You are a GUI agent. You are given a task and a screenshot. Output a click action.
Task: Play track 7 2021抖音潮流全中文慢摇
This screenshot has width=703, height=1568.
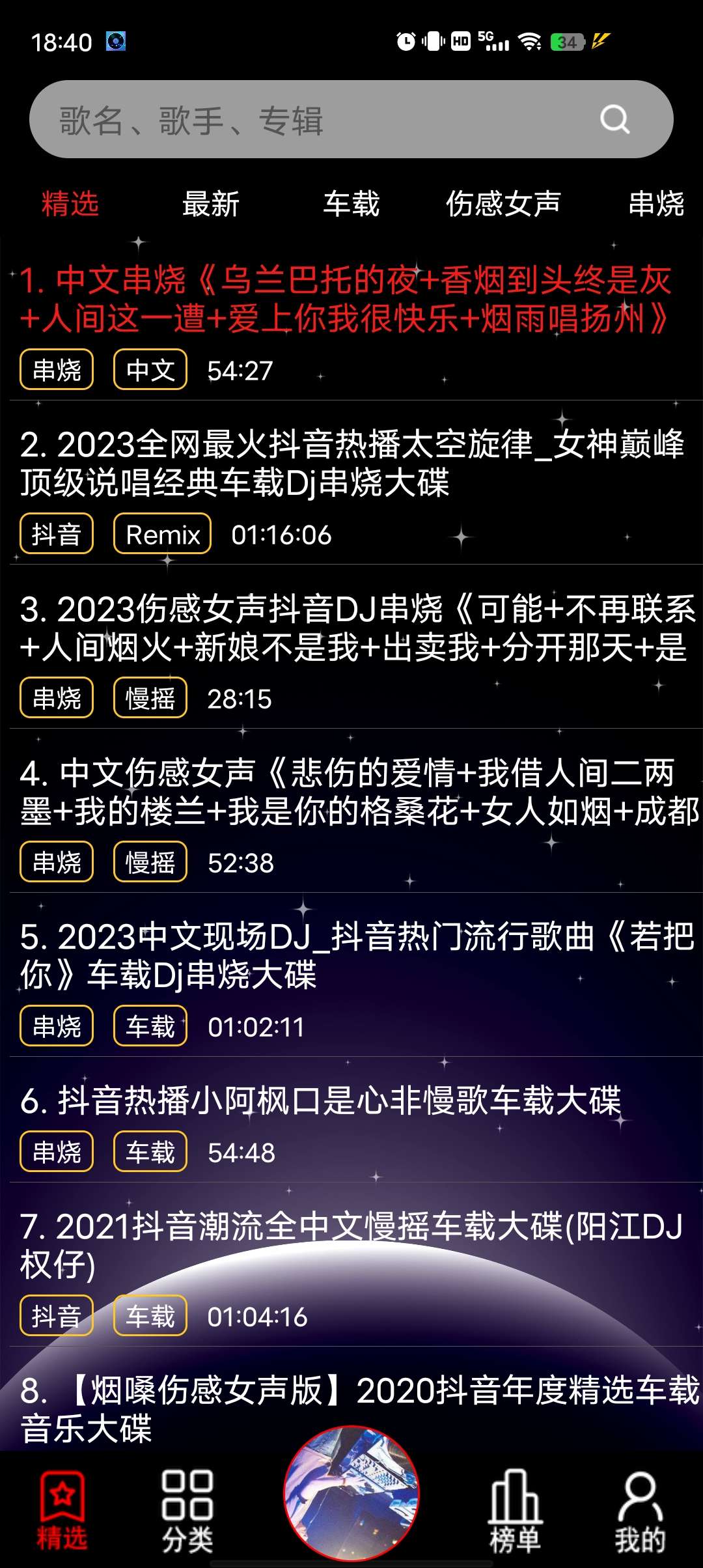coord(351,1245)
